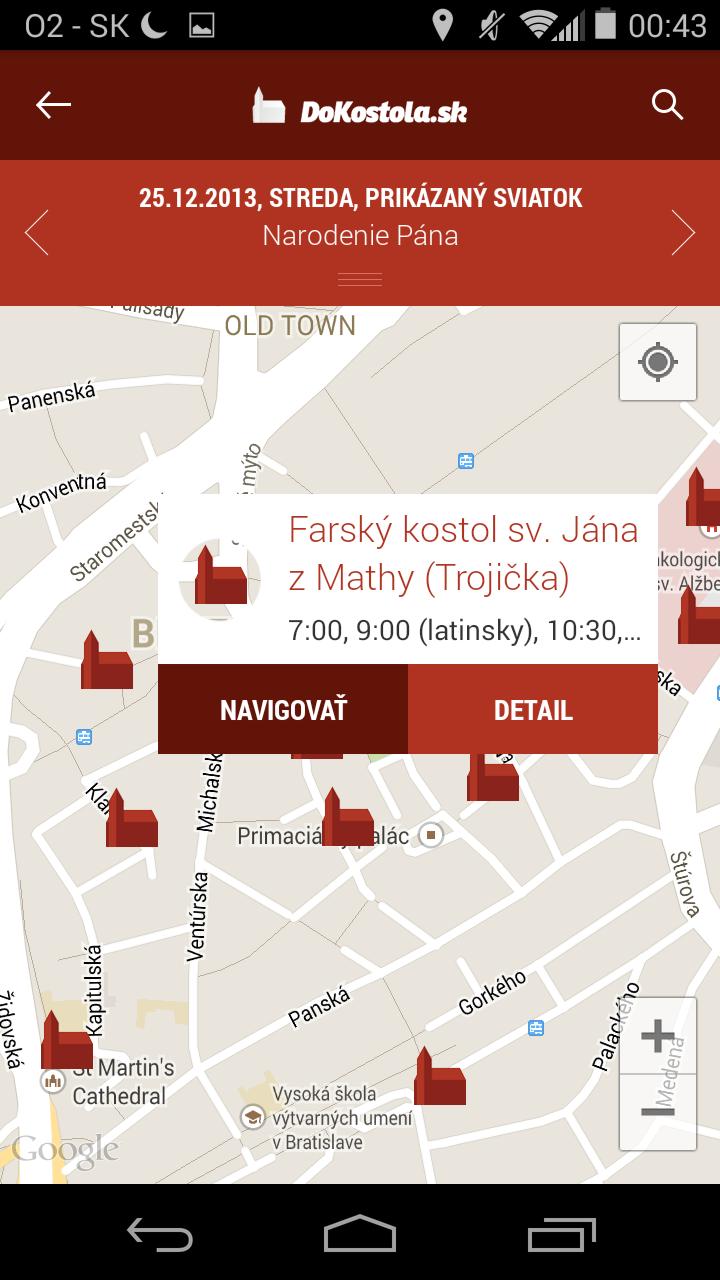Select the church pin near St Martin's Cathedral
Viewport: 720px width, 1280px height.
(66, 1045)
